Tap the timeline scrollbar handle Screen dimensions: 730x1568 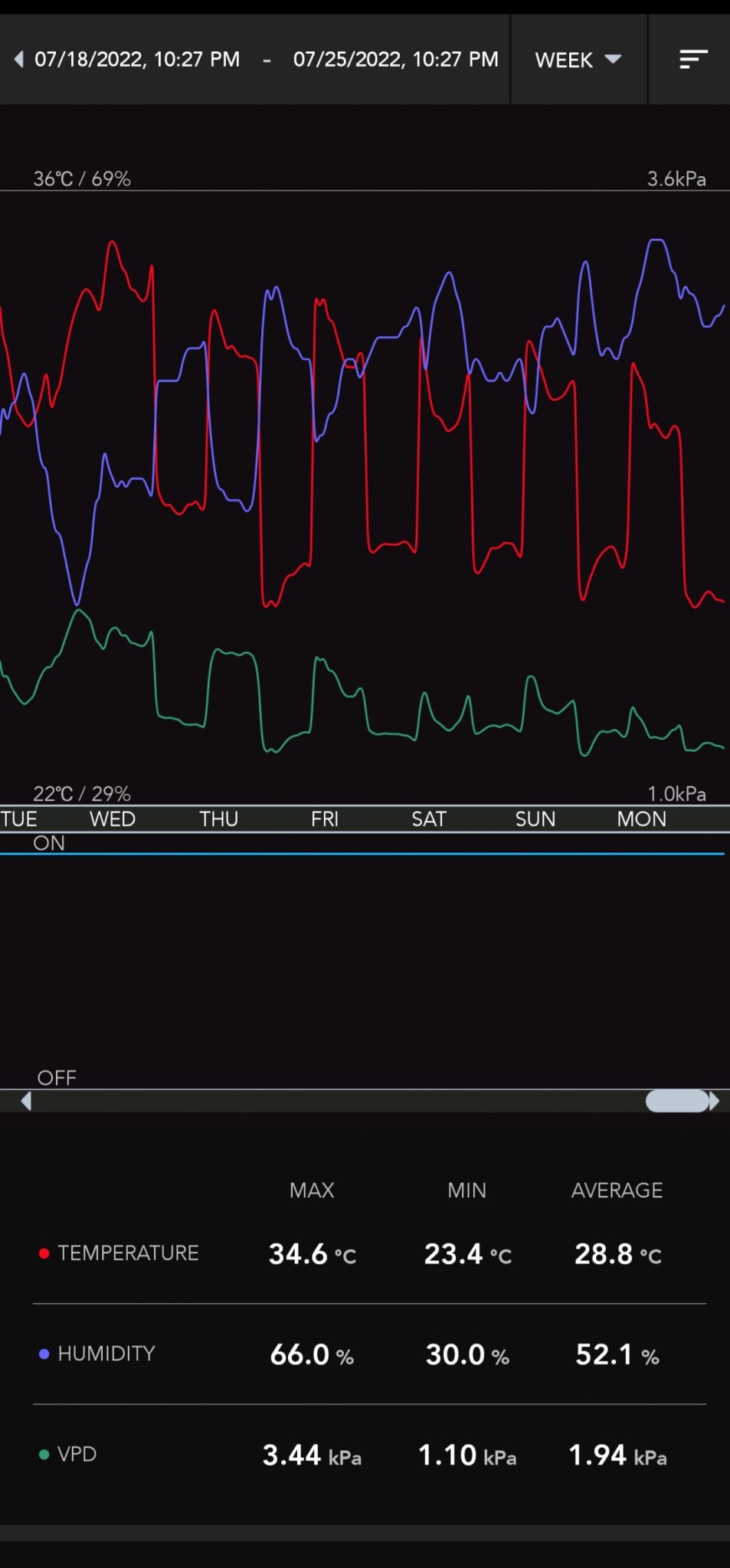(x=677, y=1101)
